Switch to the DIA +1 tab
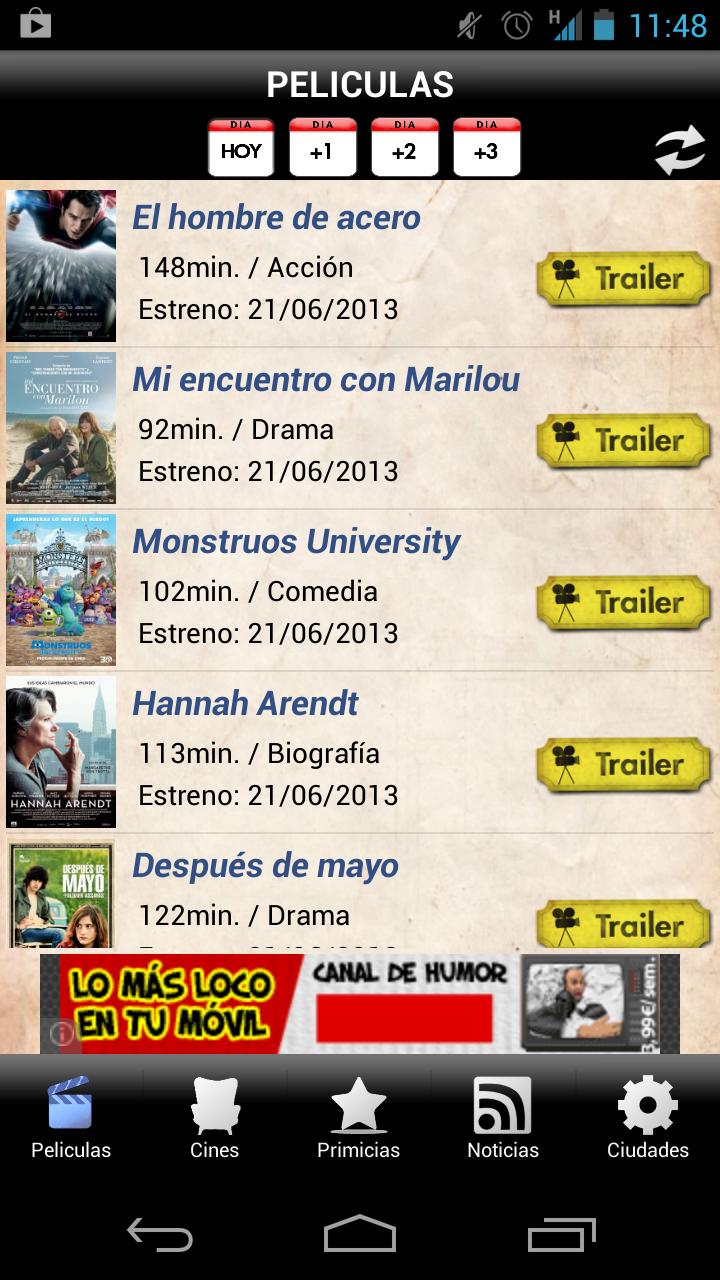720x1280 pixels. tap(322, 146)
